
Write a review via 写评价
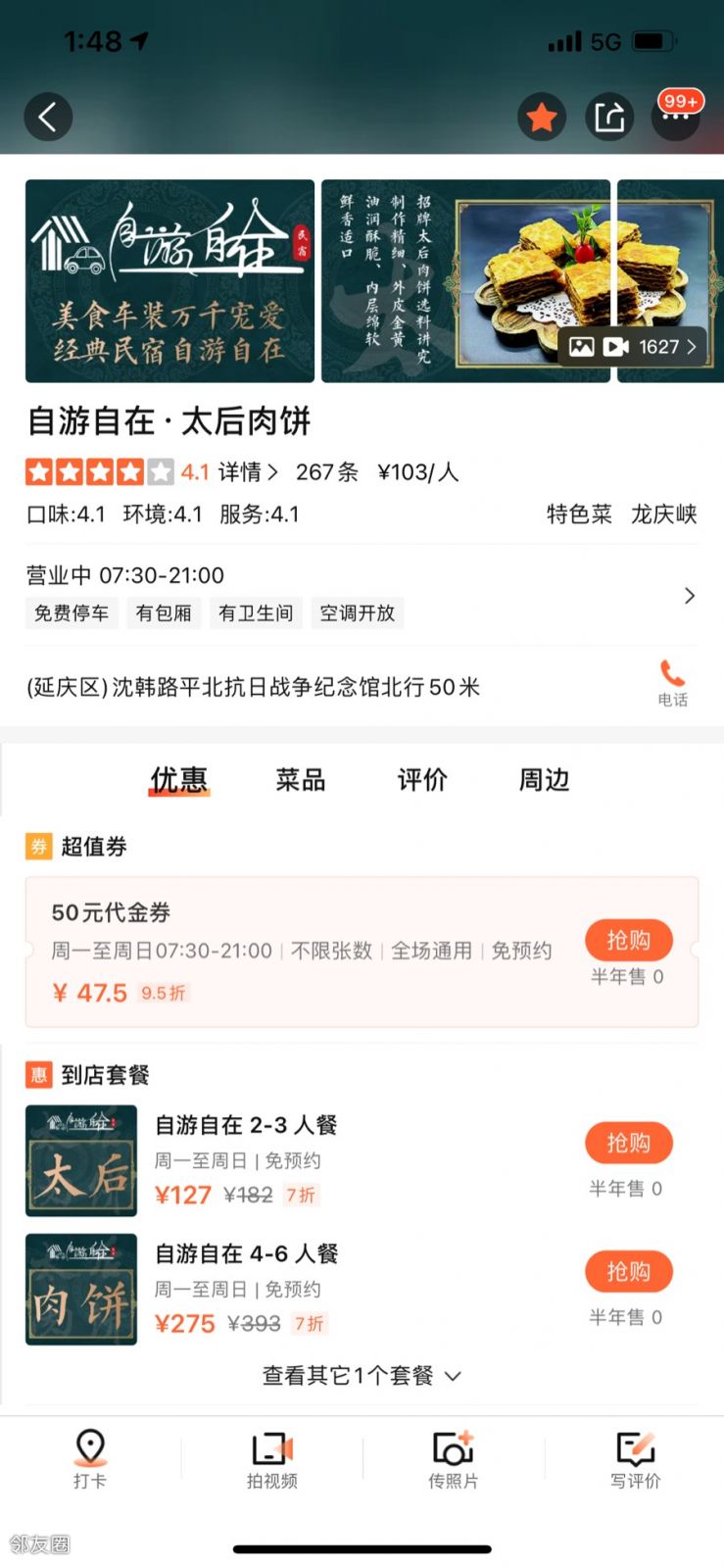pyautogui.click(x=635, y=1458)
